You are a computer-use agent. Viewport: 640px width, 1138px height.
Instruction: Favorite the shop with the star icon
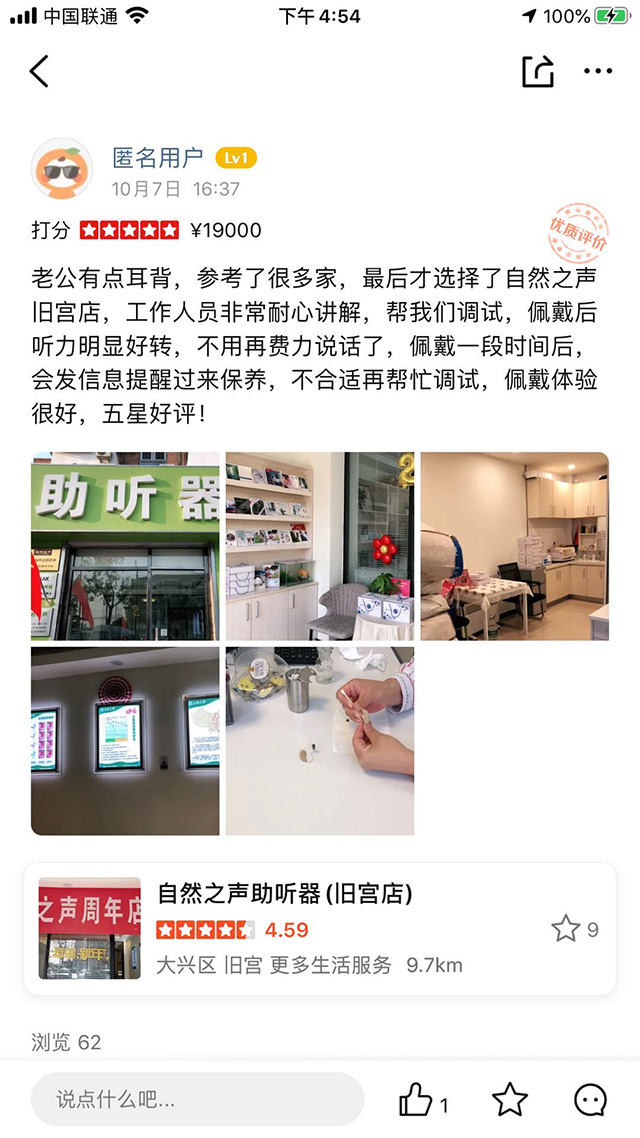coord(566,929)
